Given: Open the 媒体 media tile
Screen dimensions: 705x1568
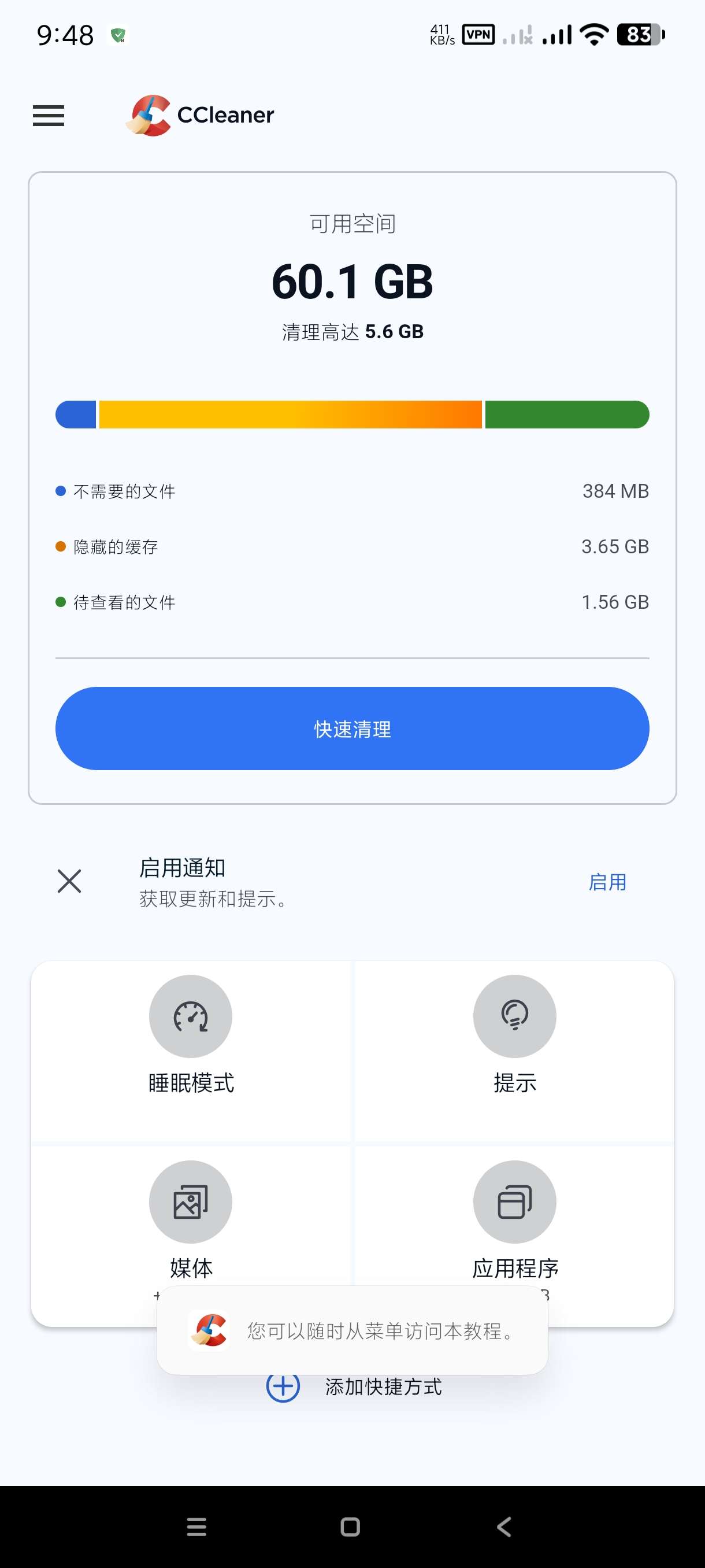Looking at the screenshot, I should (191, 1218).
